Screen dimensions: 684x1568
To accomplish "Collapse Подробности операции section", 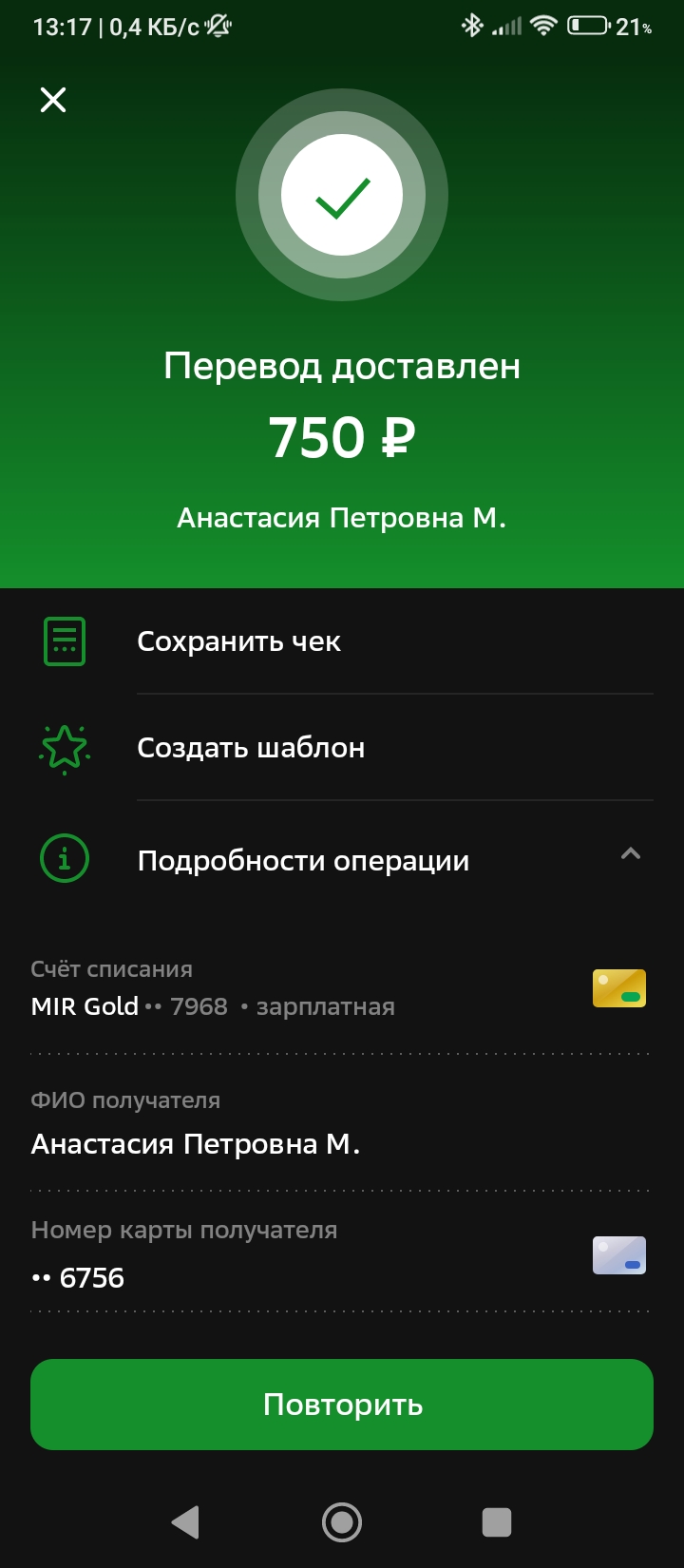I will 342,859.
